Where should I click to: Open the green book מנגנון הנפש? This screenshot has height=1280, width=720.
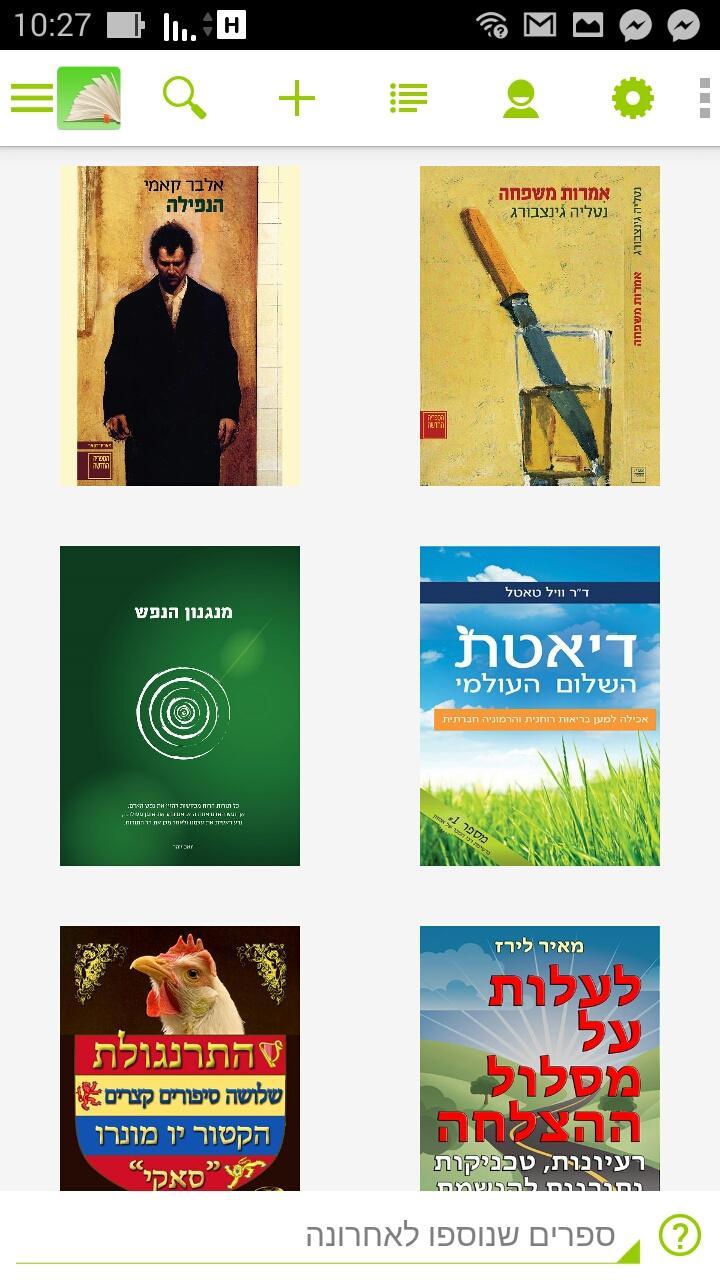(x=180, y=706)
